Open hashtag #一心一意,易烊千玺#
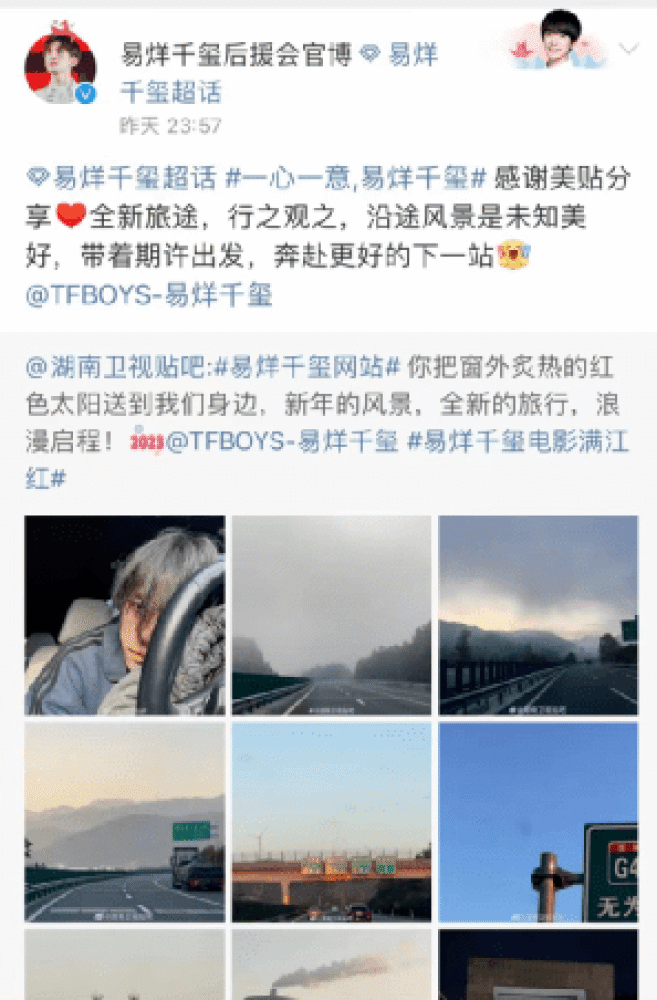This screenshot has width=657, height=1000. [357, 179]
